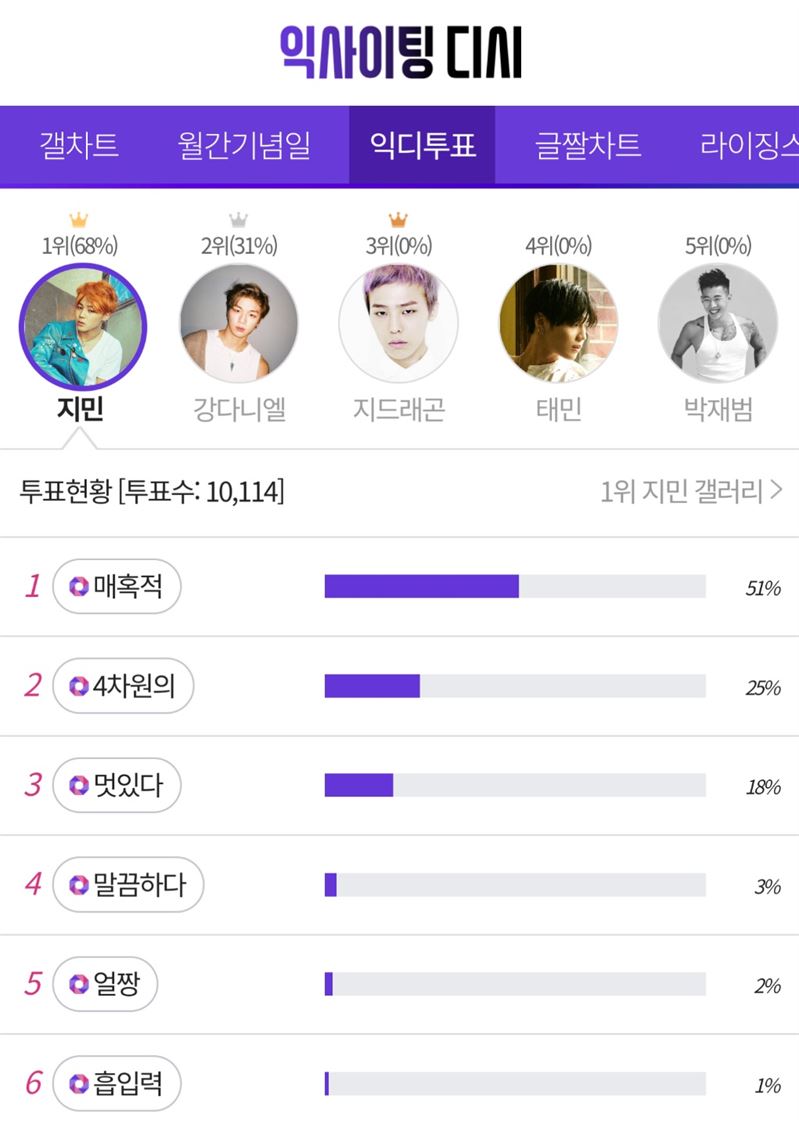
Task: Tap the 말끔하다 keyword chip
Action: (127, 885)
